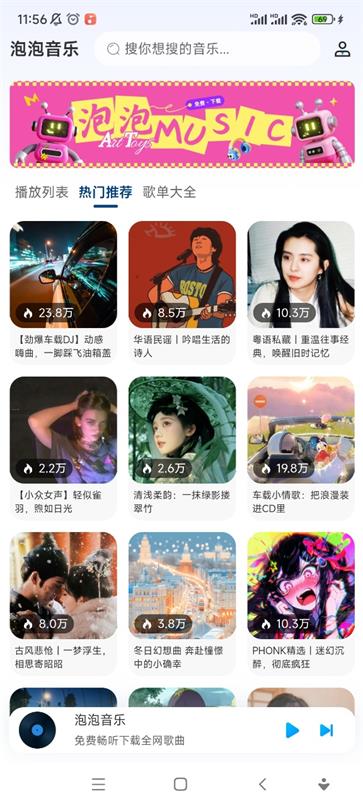363x806 pixels.
Task: Open the 小众女声 playlist
Action: pyautogui.click(x=63, y=447)
